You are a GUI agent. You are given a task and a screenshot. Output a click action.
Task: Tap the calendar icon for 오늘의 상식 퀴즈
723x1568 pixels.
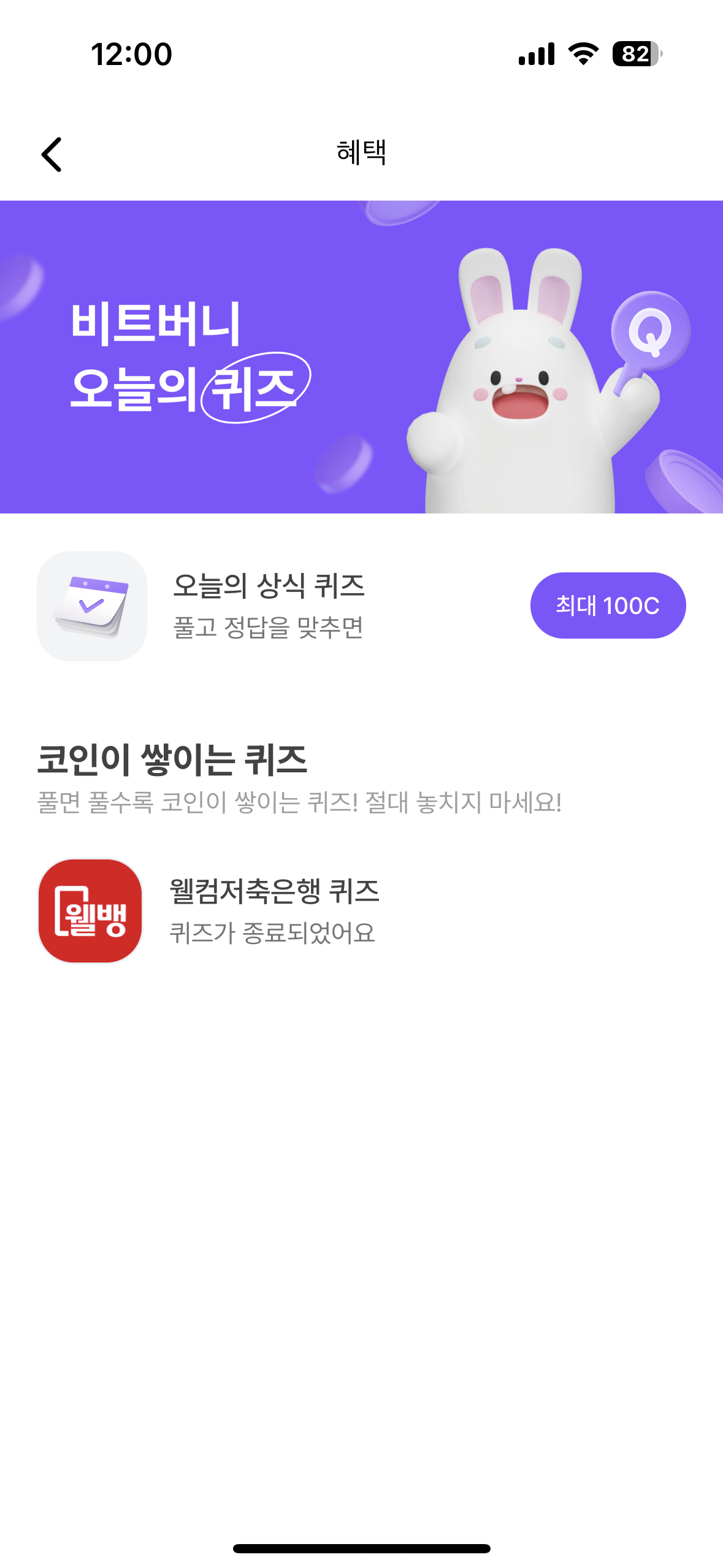click(92, 605)
